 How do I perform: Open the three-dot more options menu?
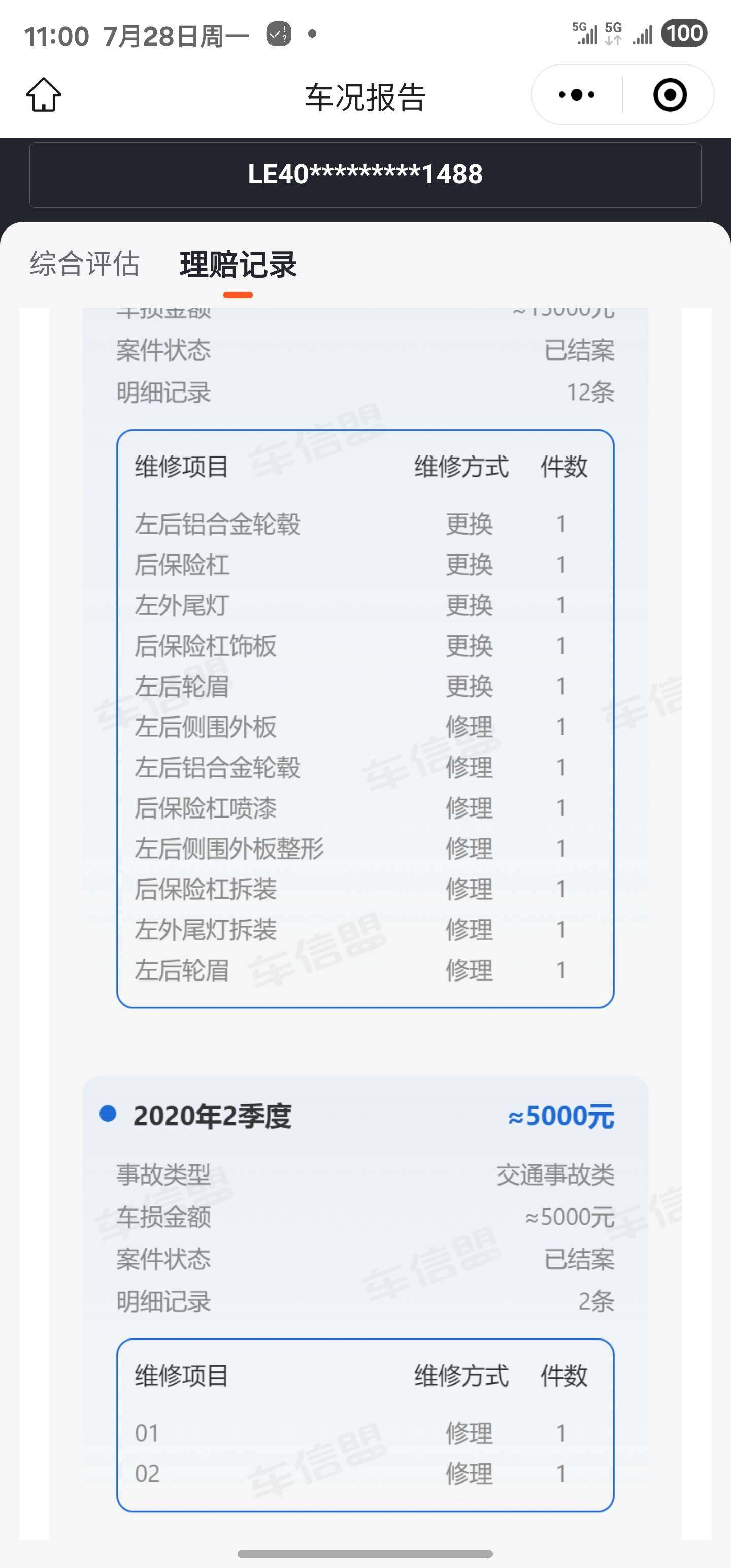pyautogui.click(x=576, y=95)
